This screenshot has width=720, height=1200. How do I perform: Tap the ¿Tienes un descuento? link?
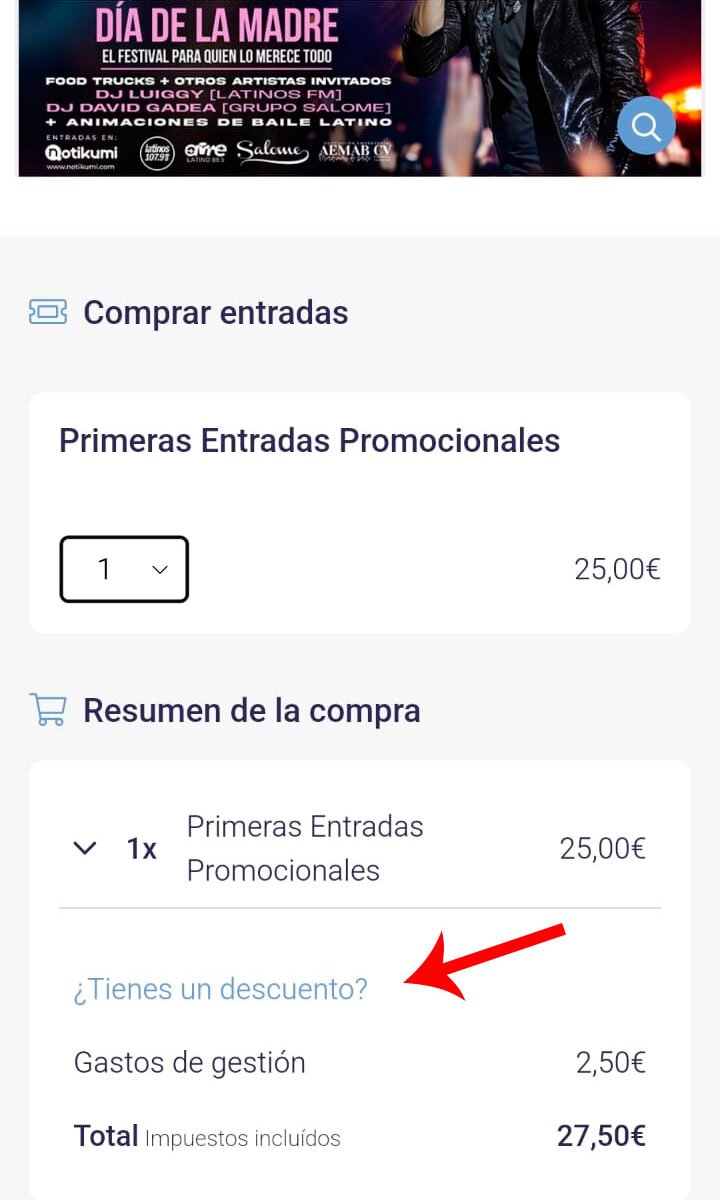click(221, 989)
